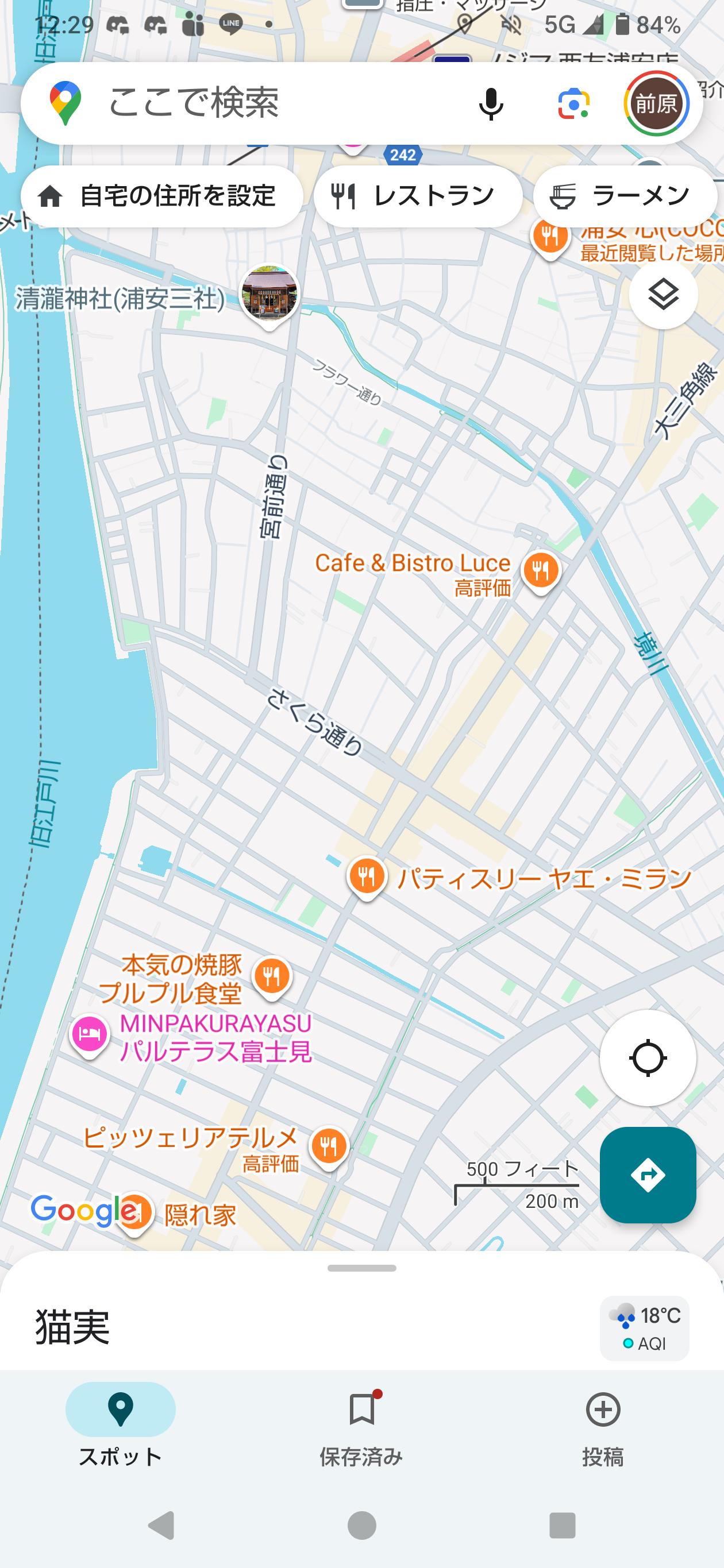This screenshot has width=724, height=1568.
Task: Open Google Lens camera search
Action: coord(573,103)
